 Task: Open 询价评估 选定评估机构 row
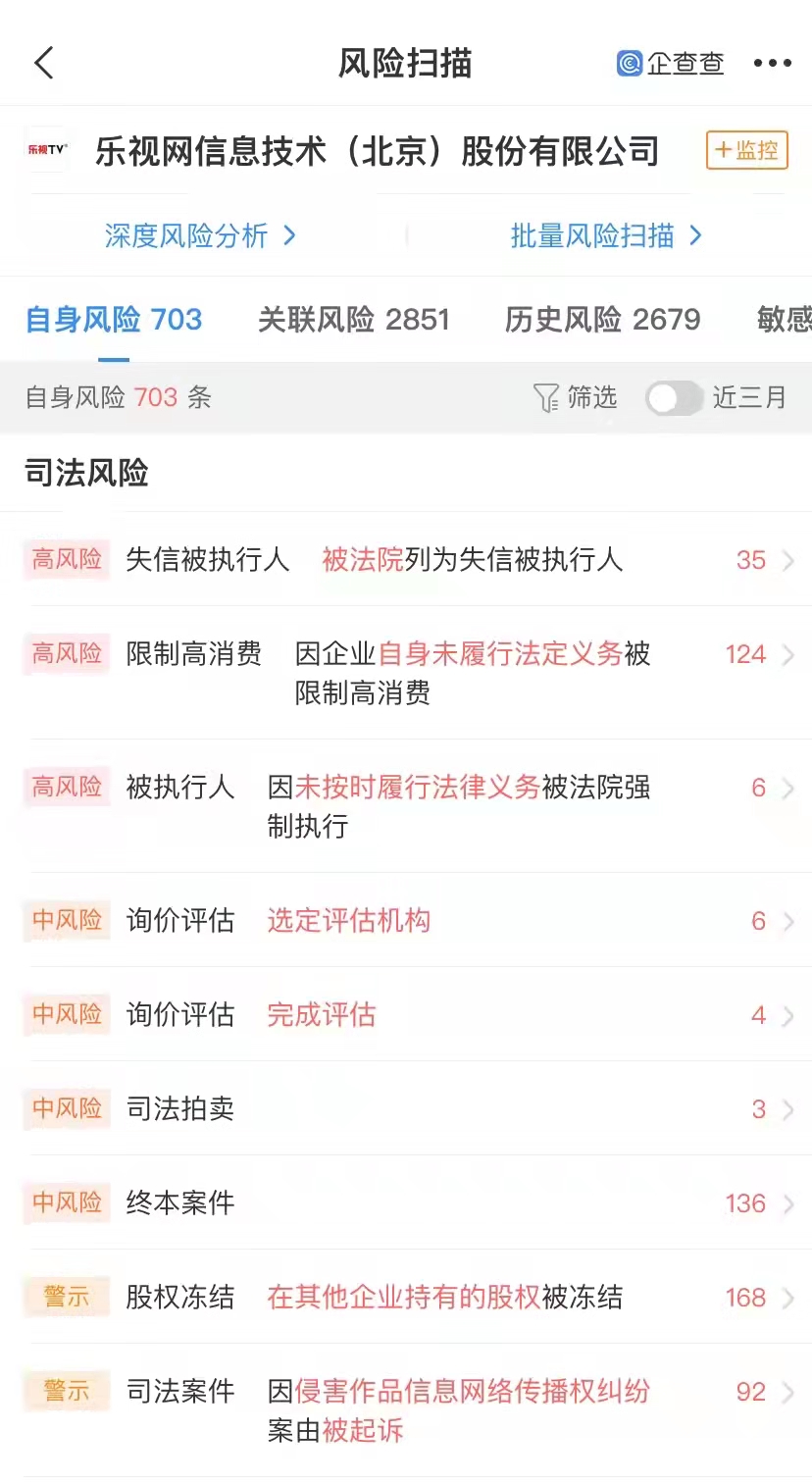click(406, 920)
